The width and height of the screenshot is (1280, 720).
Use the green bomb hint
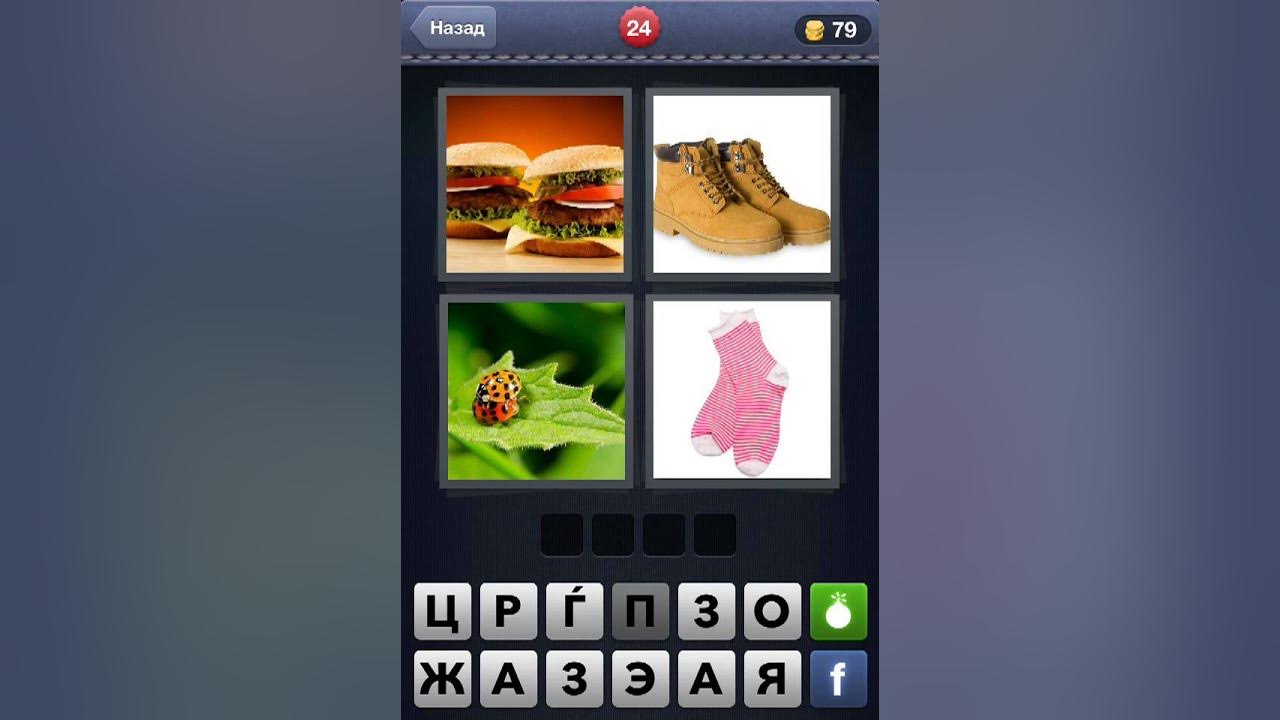[838, 611]
